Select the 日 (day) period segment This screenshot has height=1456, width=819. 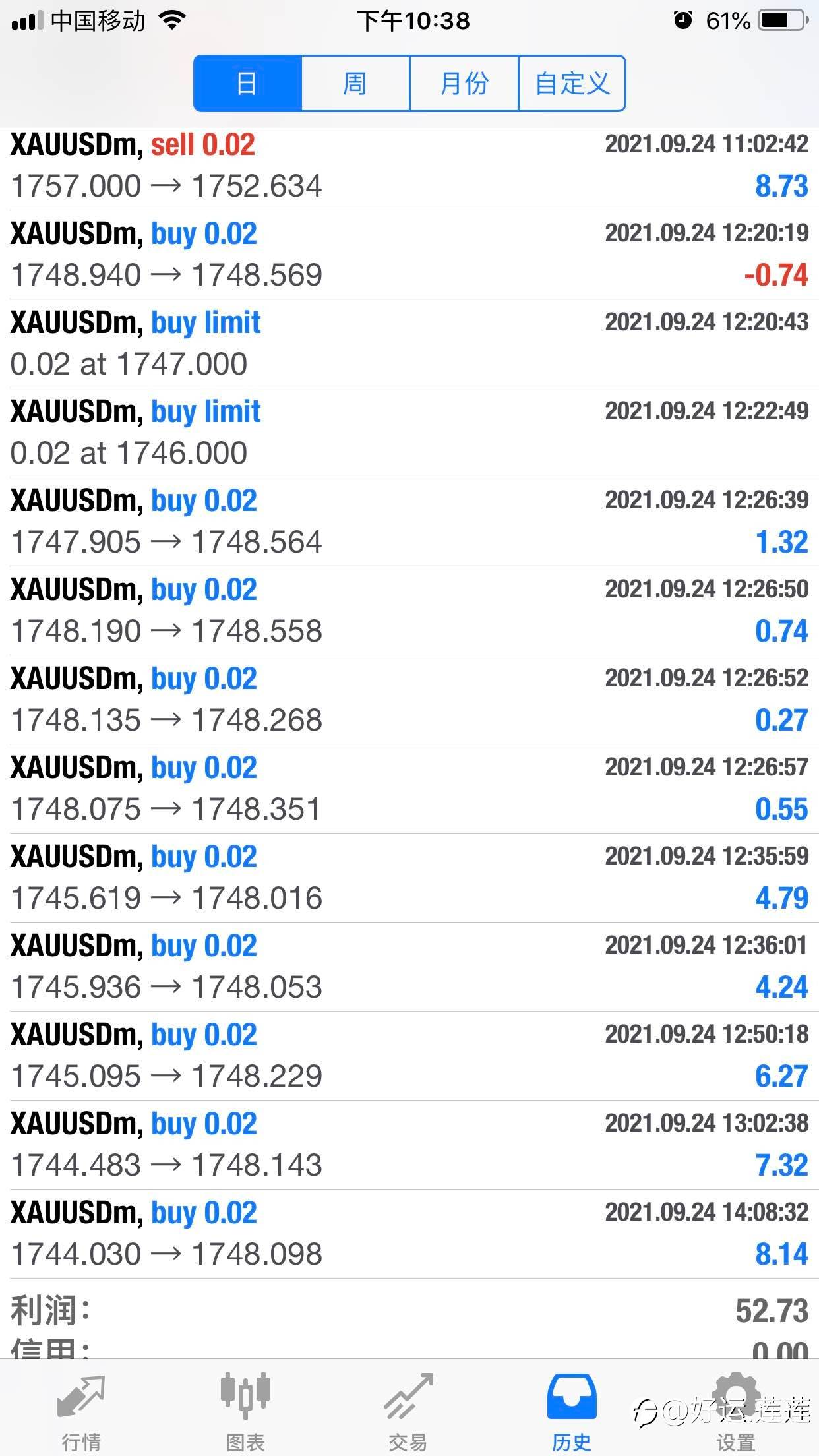pyautogui.click(x=247, y=84)
